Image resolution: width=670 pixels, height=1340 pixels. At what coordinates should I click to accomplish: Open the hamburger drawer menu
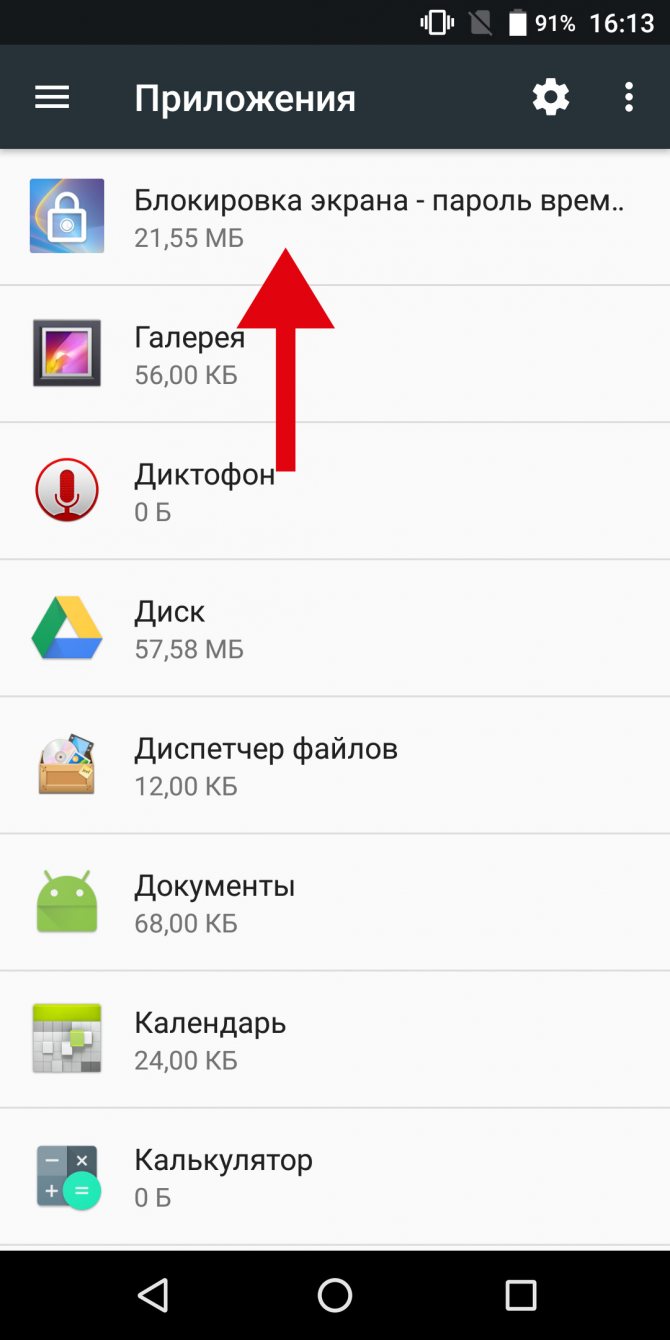click(52, 97)
